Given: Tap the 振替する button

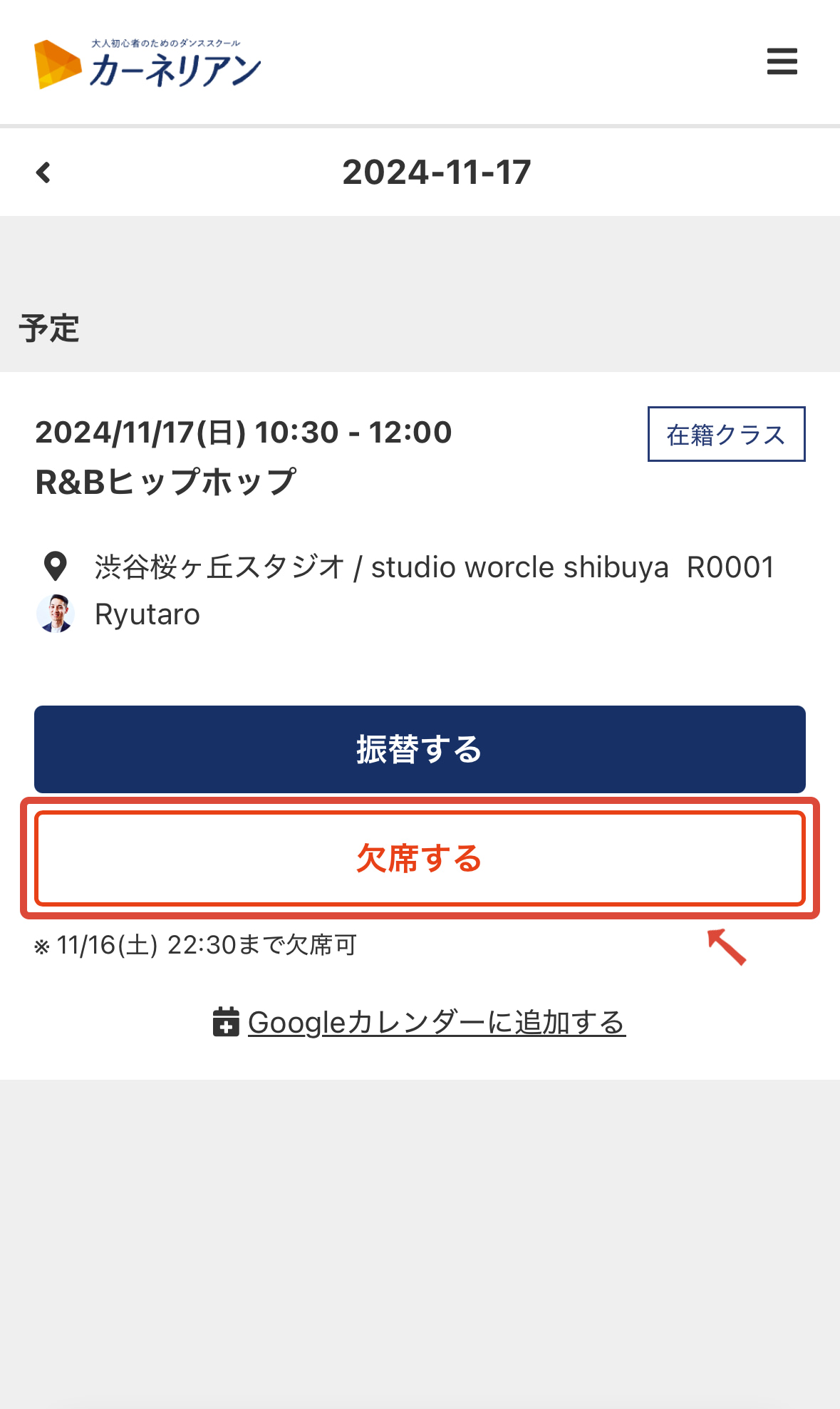Looking at the screenshot, I should 420,749.
